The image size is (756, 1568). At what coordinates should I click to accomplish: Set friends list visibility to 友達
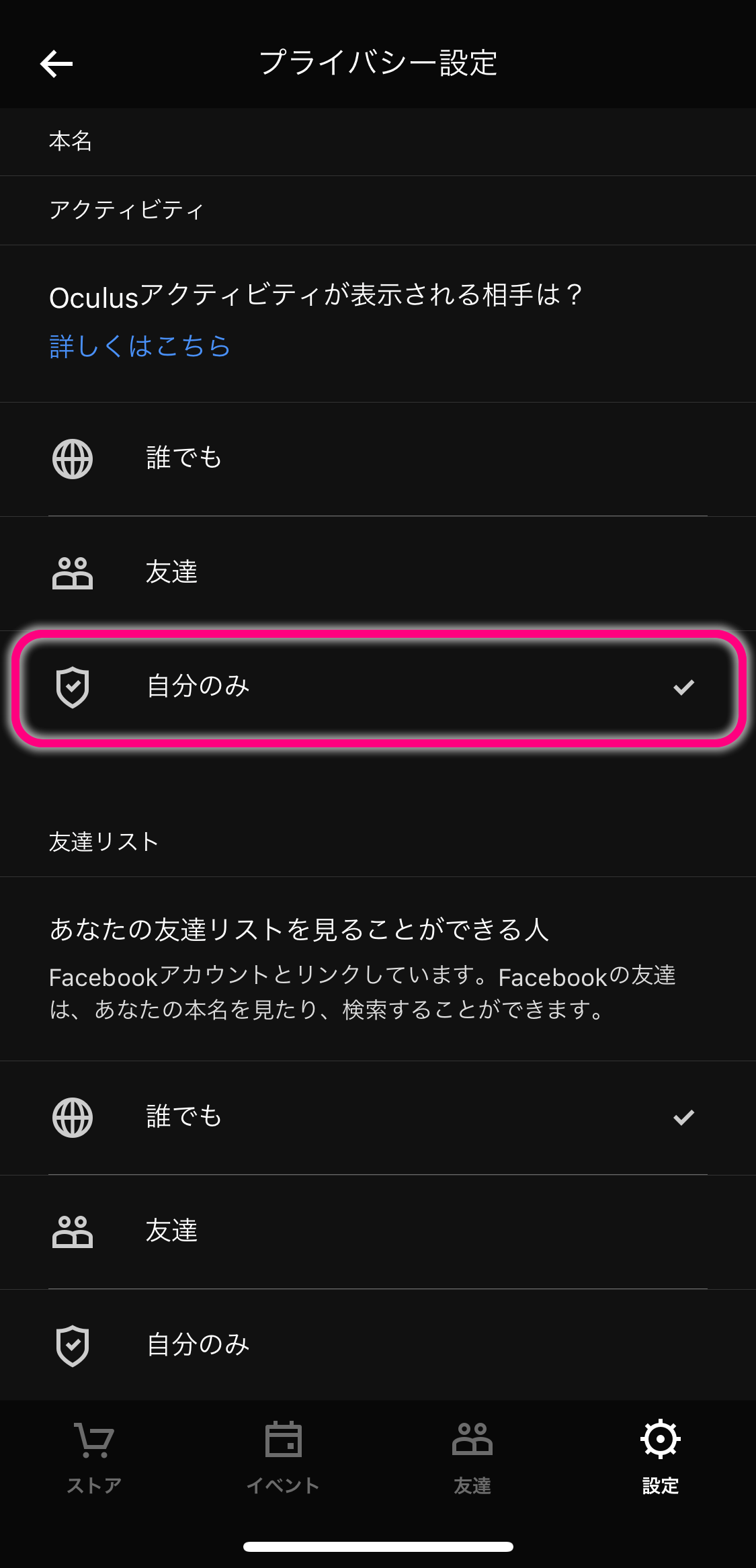pos(378,1231)
